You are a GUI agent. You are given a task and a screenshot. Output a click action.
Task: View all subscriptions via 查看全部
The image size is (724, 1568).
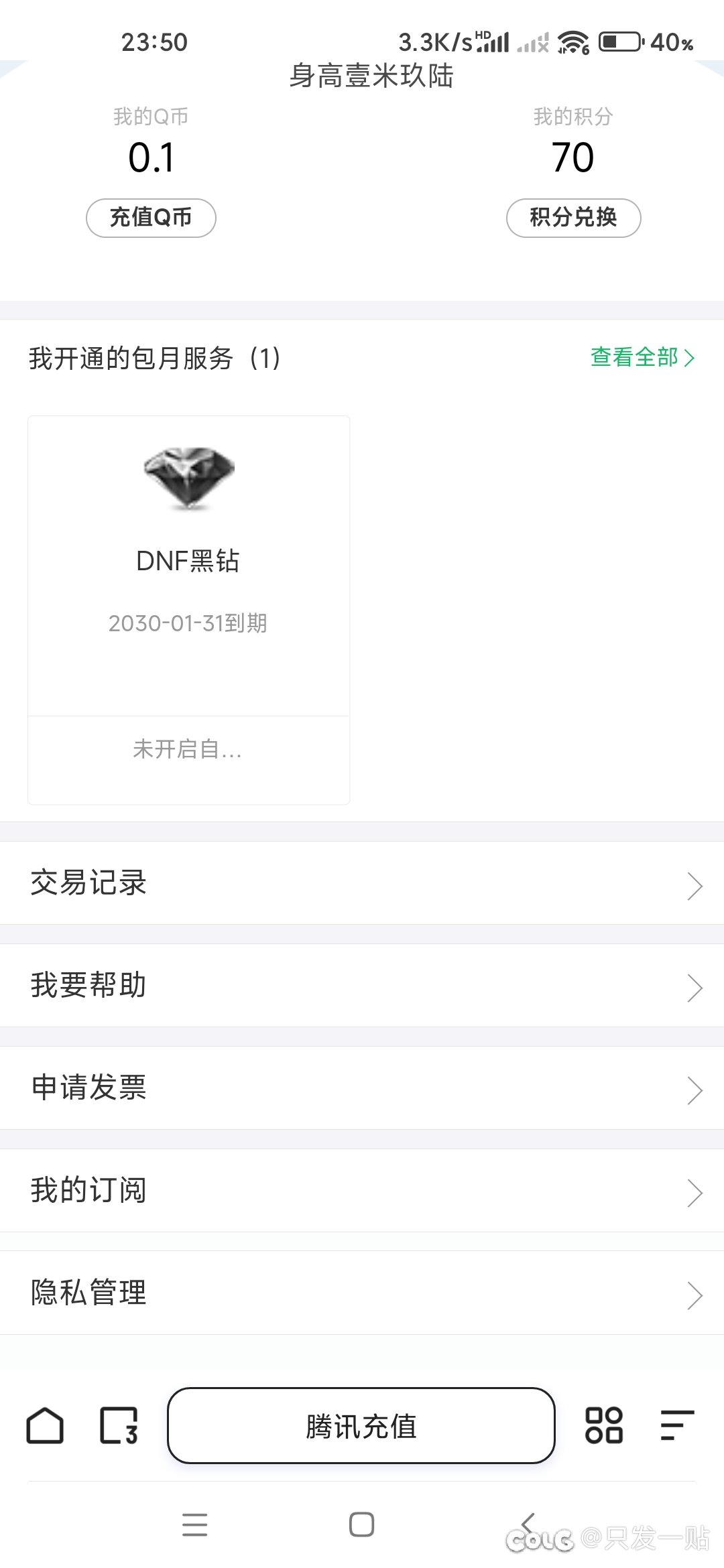click(x=642, y=357)
